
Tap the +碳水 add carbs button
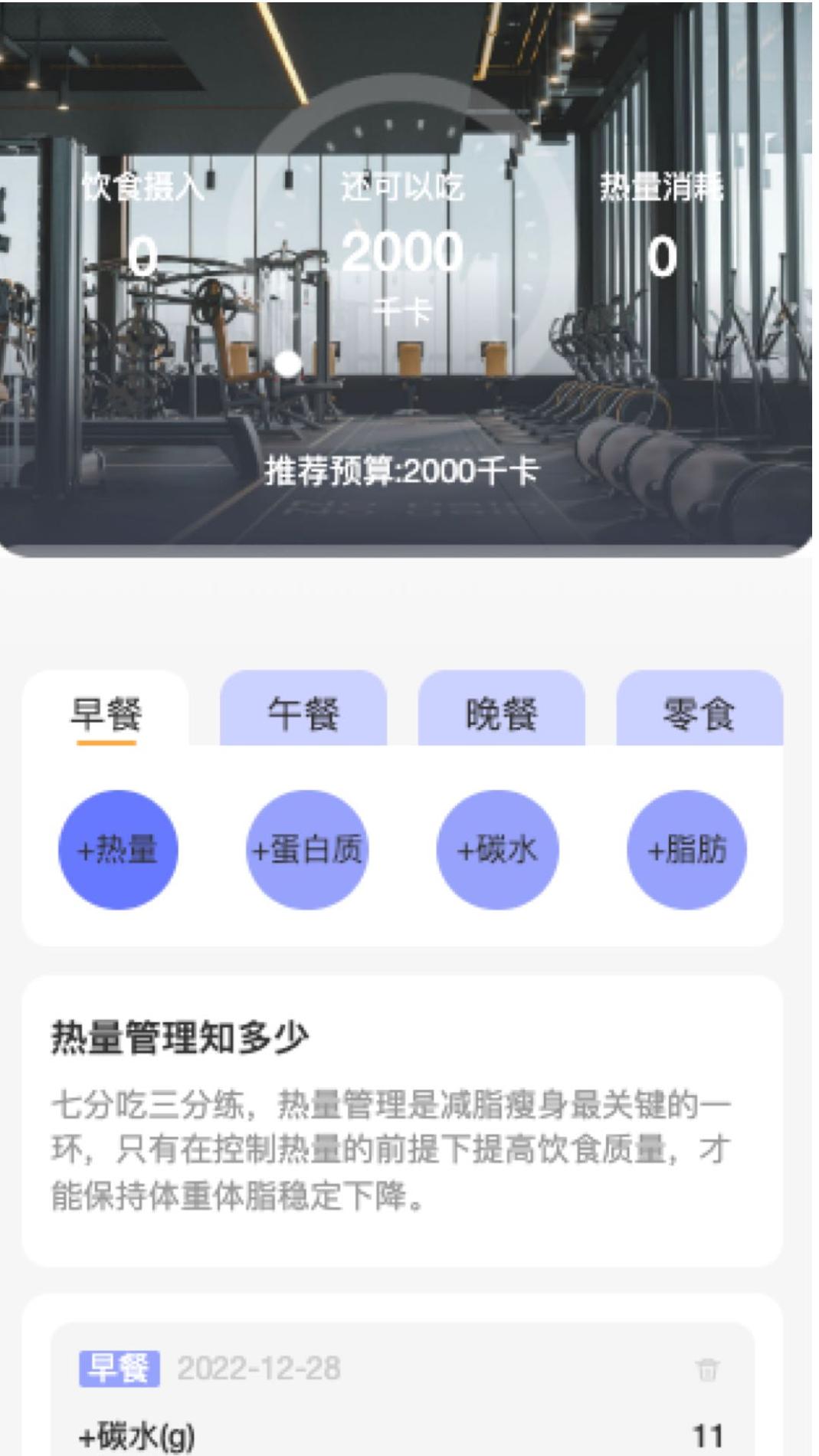click(498, 849)
